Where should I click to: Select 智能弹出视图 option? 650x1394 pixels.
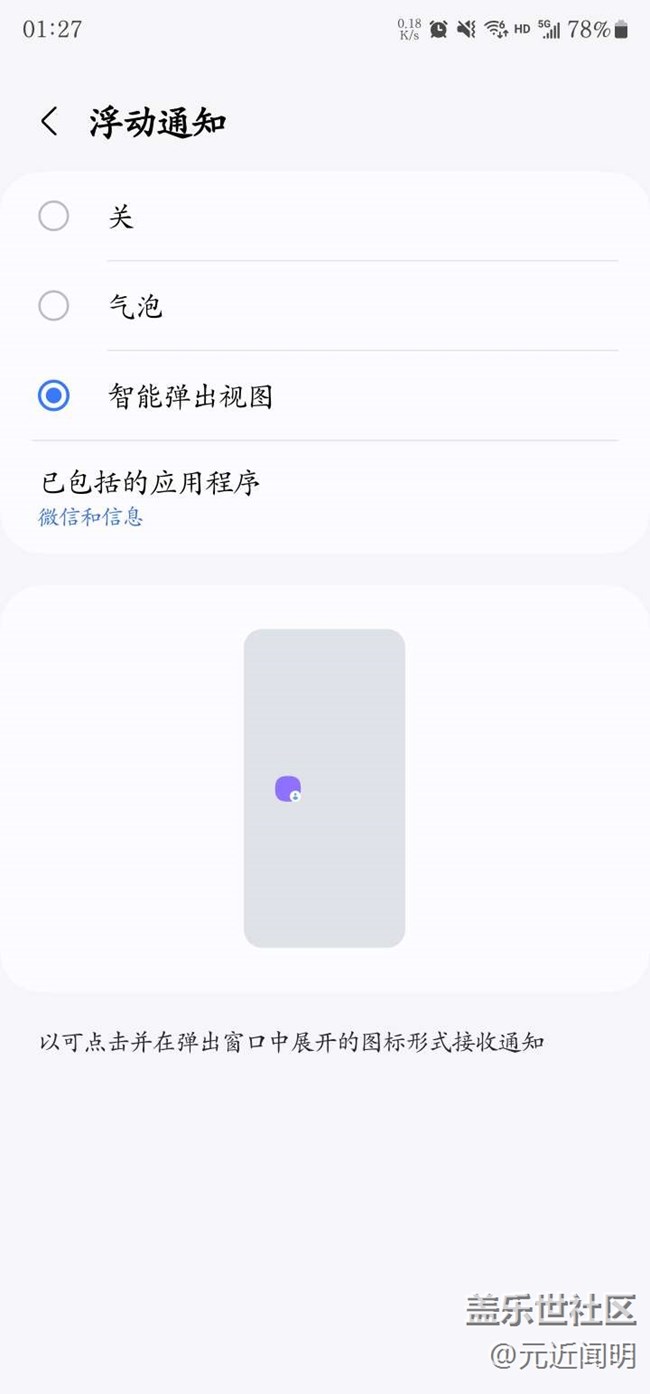click(x=54, y=396)
